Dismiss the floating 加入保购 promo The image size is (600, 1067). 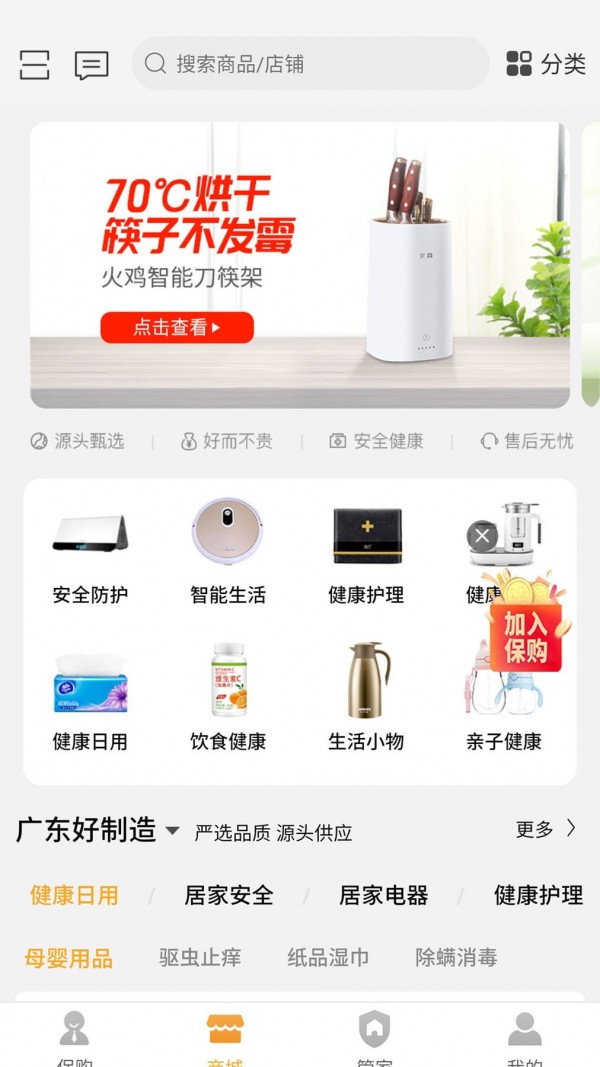[482, 537]
